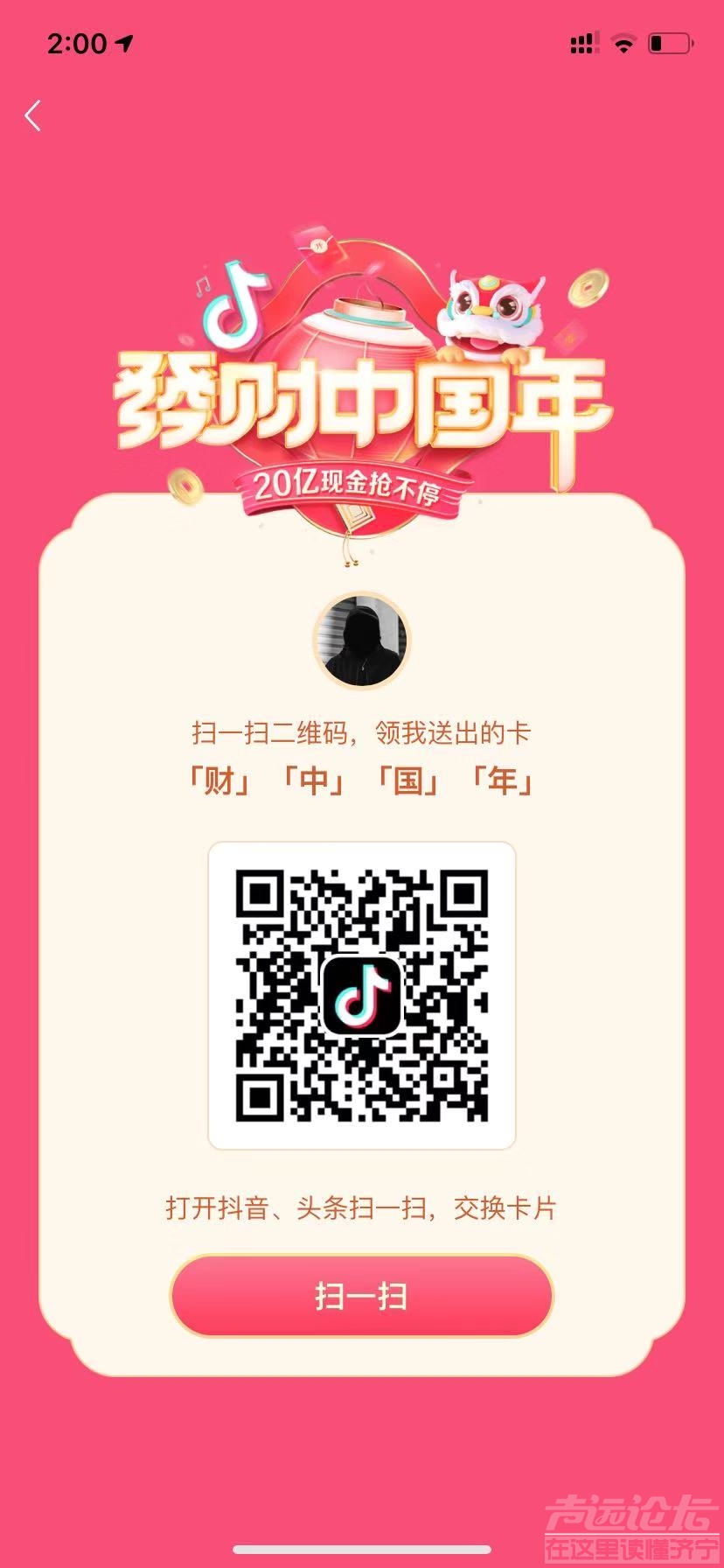Click the 打开抖音、头条扫一扫 instruction text
The height and width of the screenshot is (1568, 724).
(361, 1207)
